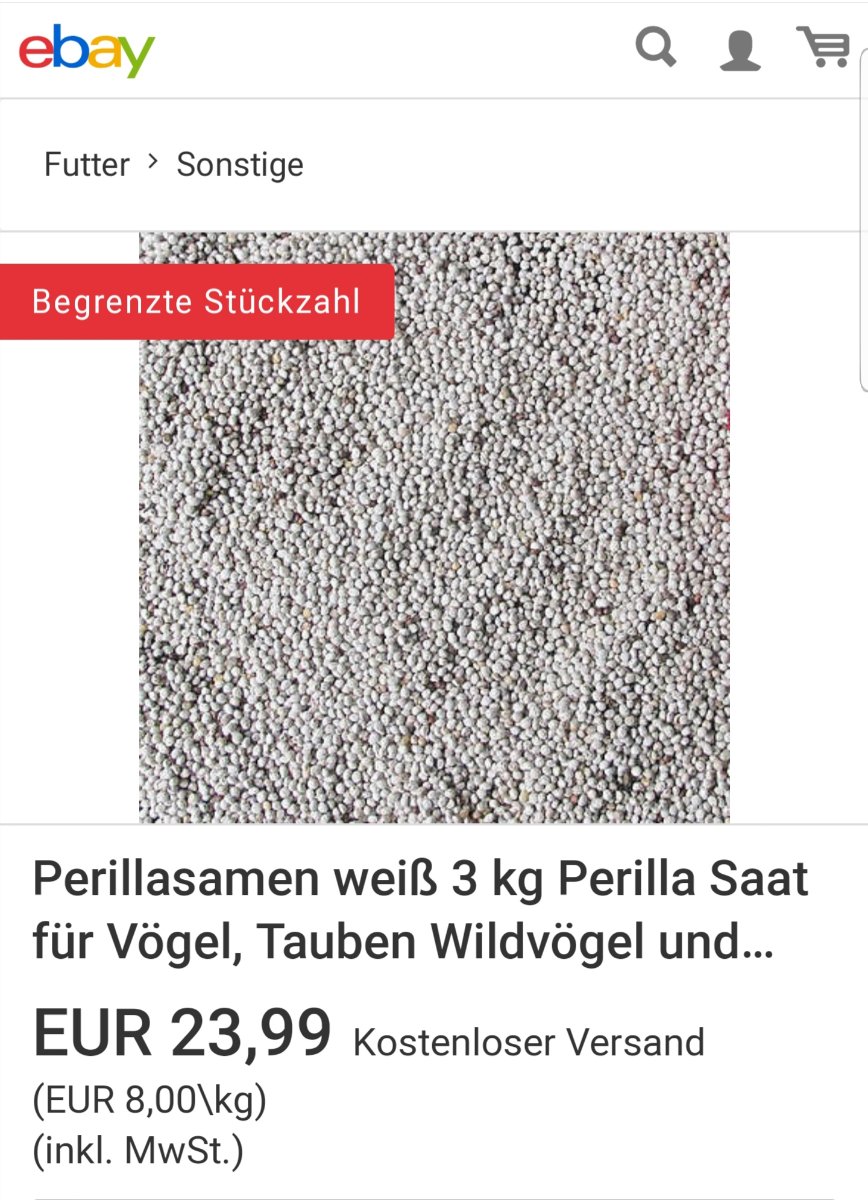868x1200 pixels.
Task: Go to the eBay home page
Action: [87, 50]
